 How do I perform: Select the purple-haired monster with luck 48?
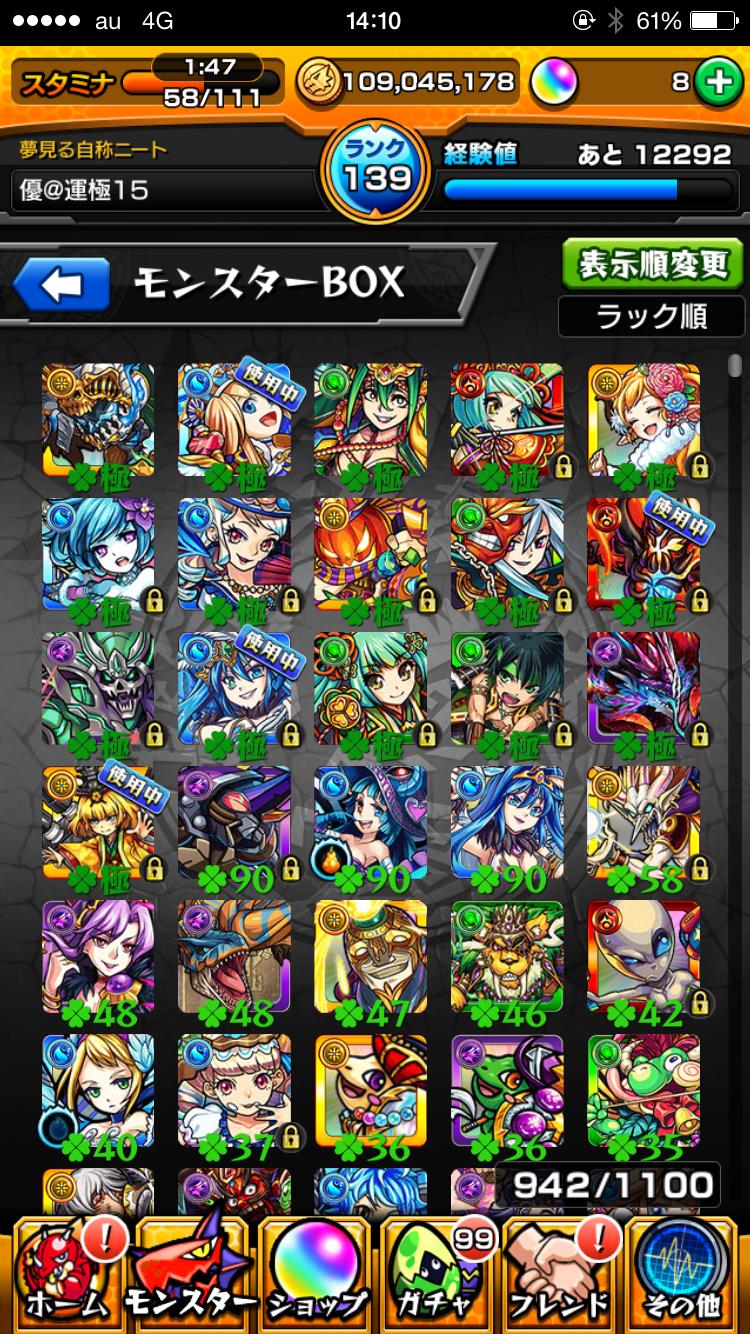(x=98, y=957)
